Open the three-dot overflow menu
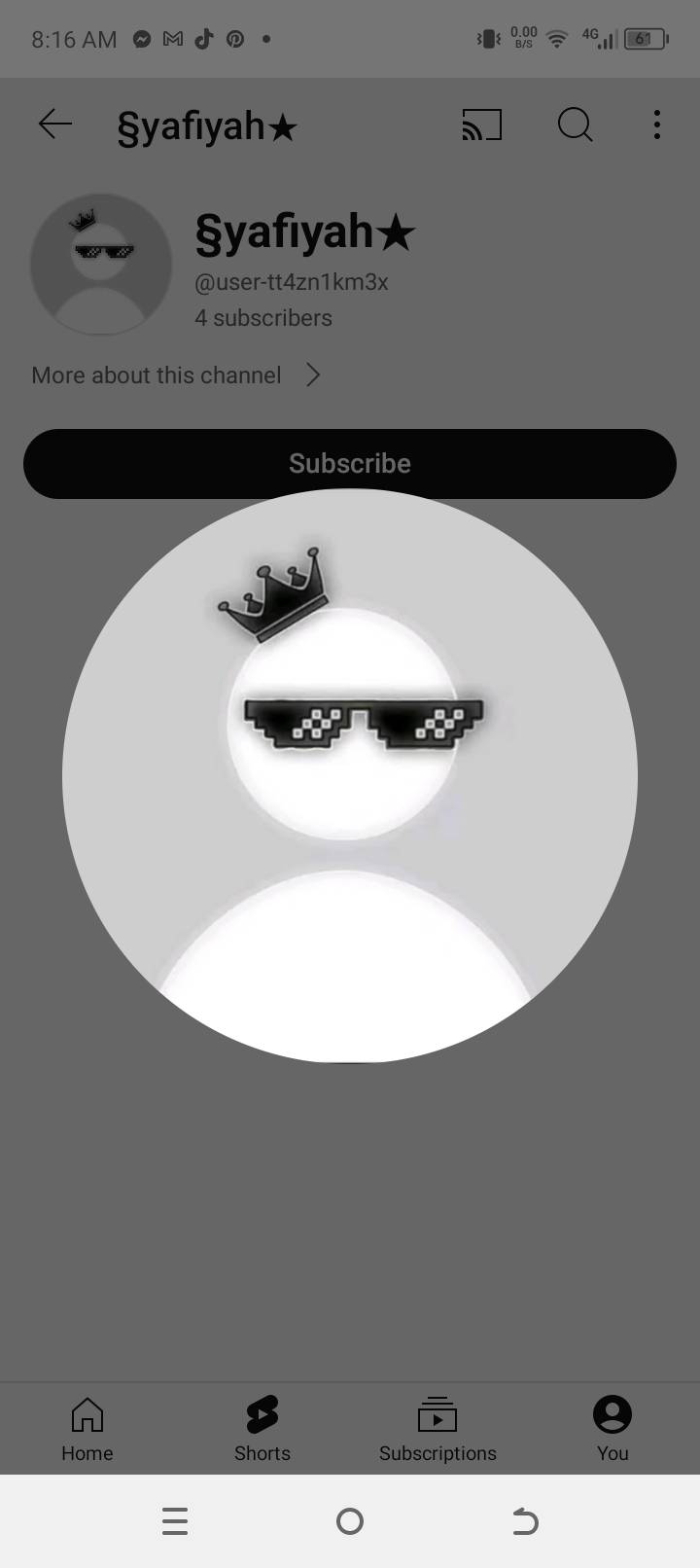Screen dimensions: 700x1568 click(657, 125)
